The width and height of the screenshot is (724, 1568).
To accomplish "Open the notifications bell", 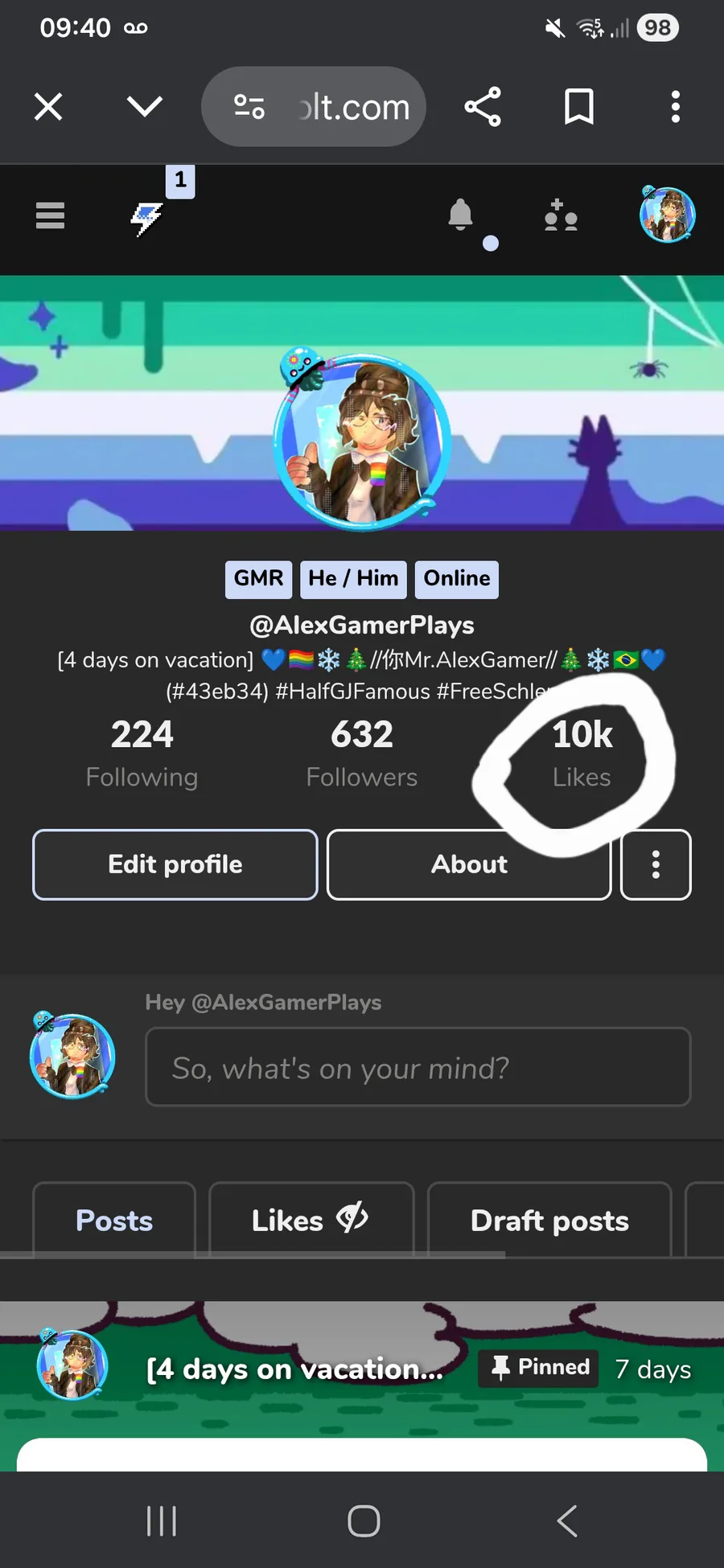I will pos(460,215).
